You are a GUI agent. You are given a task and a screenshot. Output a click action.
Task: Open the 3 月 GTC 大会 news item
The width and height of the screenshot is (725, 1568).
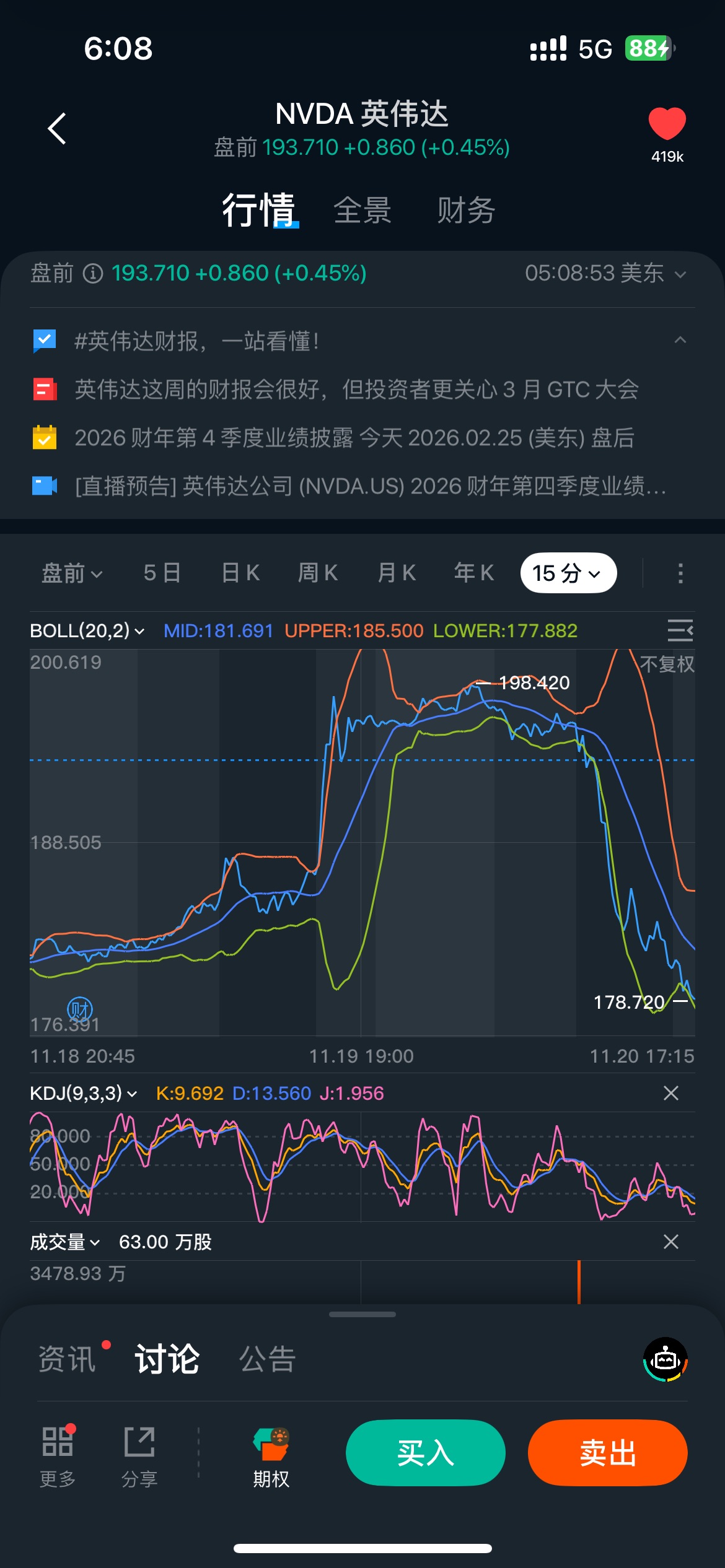pyautogui.click(x=356, y=390)
